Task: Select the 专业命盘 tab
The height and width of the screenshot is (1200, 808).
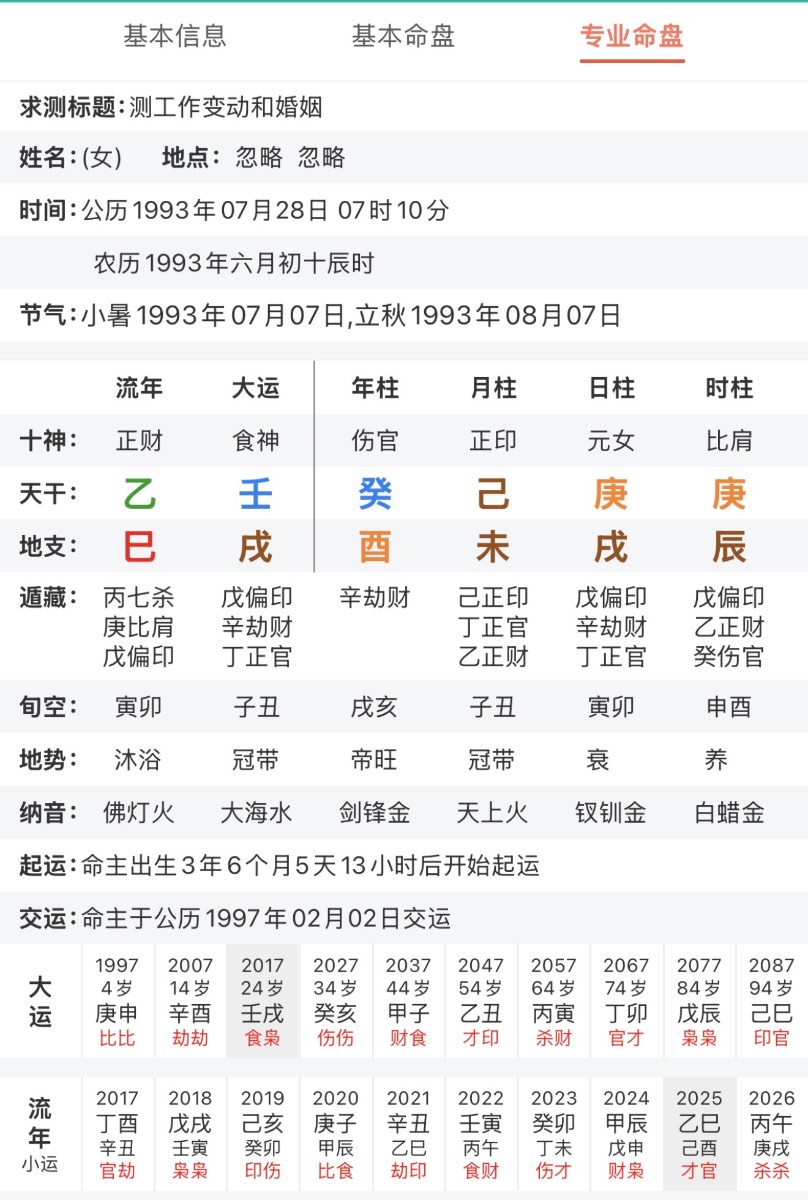Action: (632, 37)
